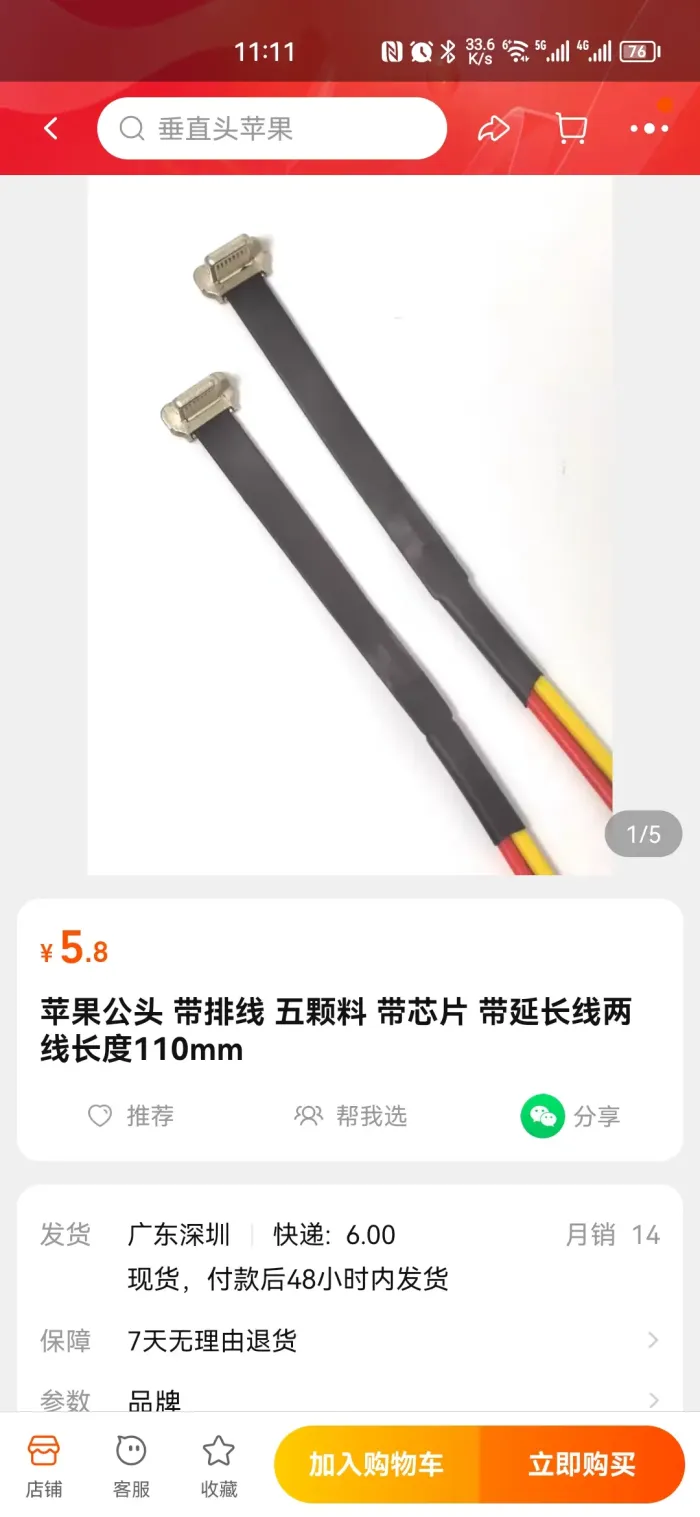Share this product via the arrow icon
This screenshot has width=700, height=1517.
pos(493,129)
